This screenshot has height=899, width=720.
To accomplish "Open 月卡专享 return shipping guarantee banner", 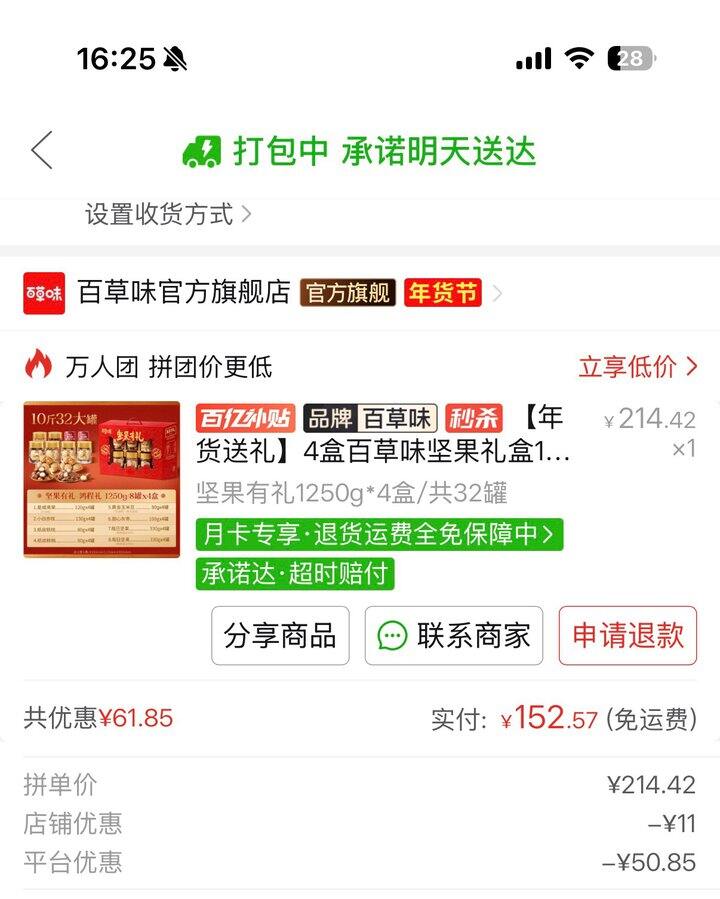I will (x=379, y=534).
